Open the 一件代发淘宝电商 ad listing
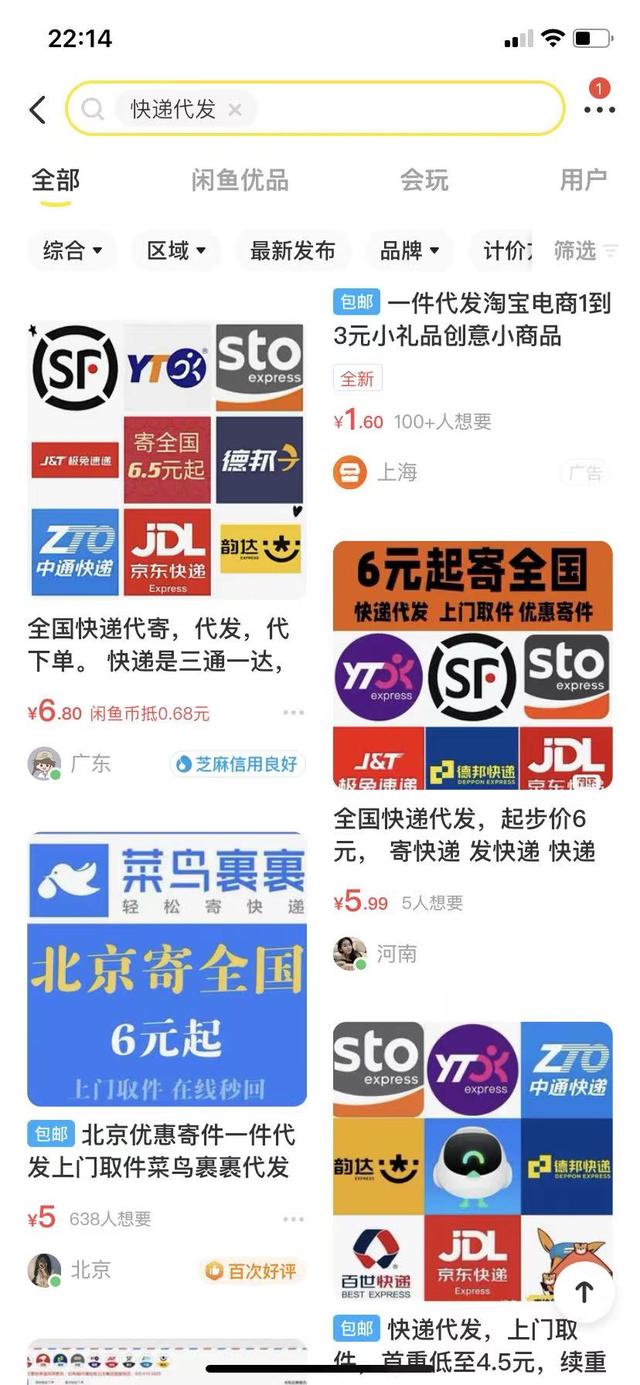 pyautogui.click(x=472, y=320)
